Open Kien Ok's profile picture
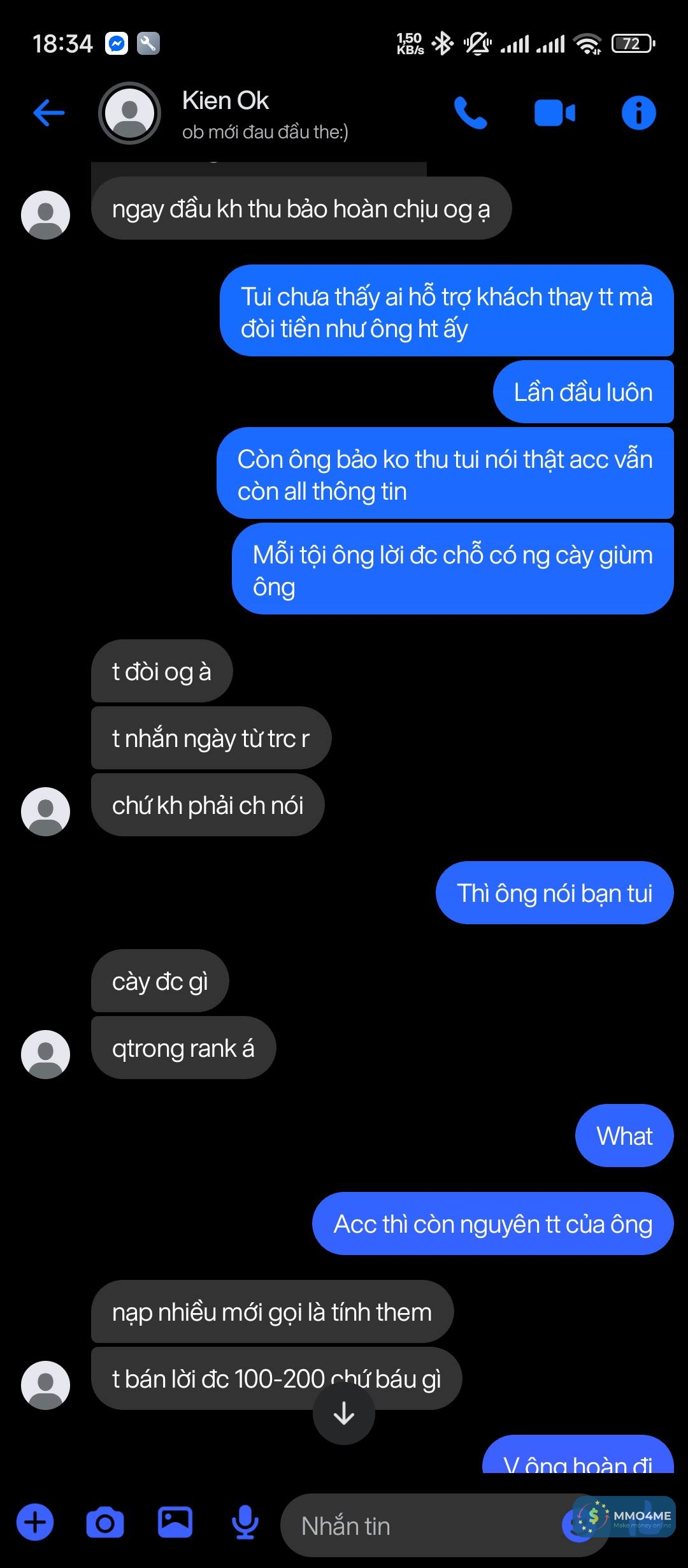The height and width of the screenshot is (1568, 688). click(x=129, y=113)
